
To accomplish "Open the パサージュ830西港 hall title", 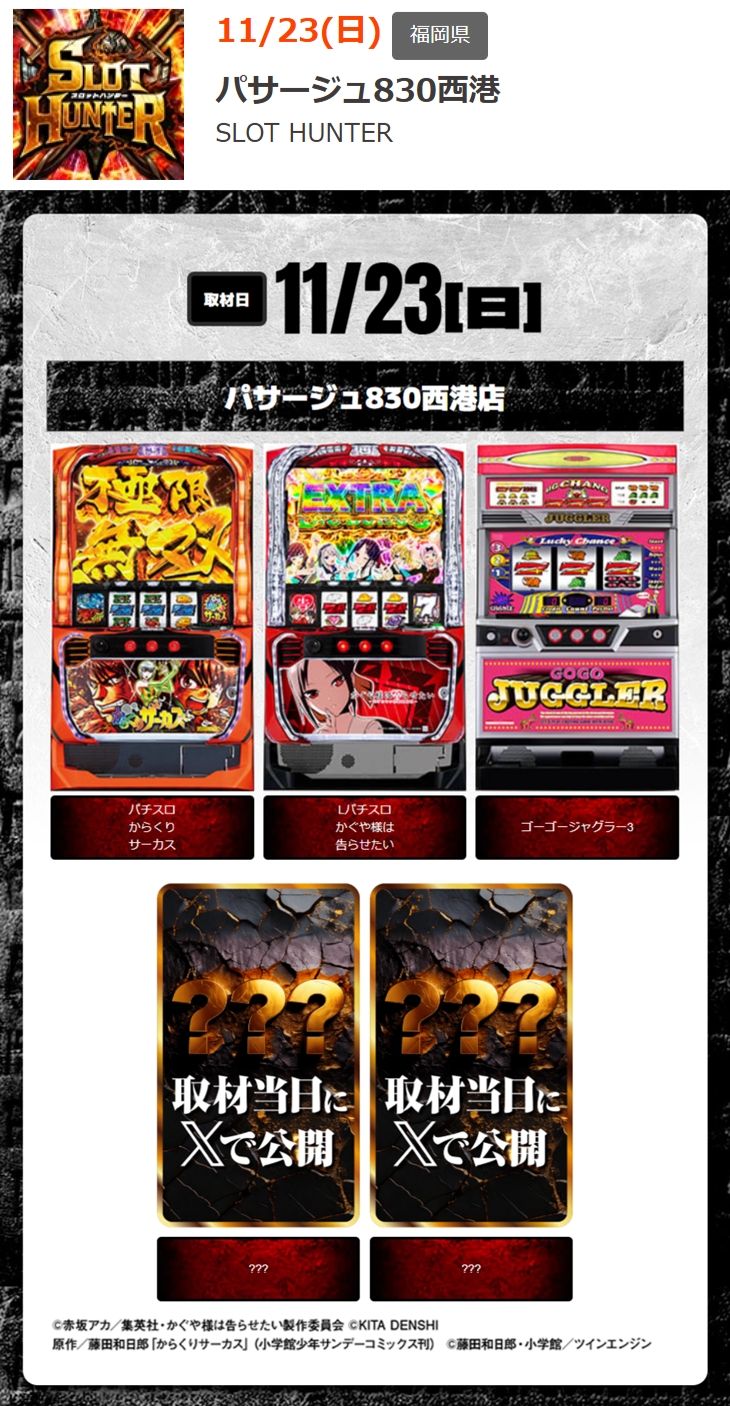I will pos(357,90).
